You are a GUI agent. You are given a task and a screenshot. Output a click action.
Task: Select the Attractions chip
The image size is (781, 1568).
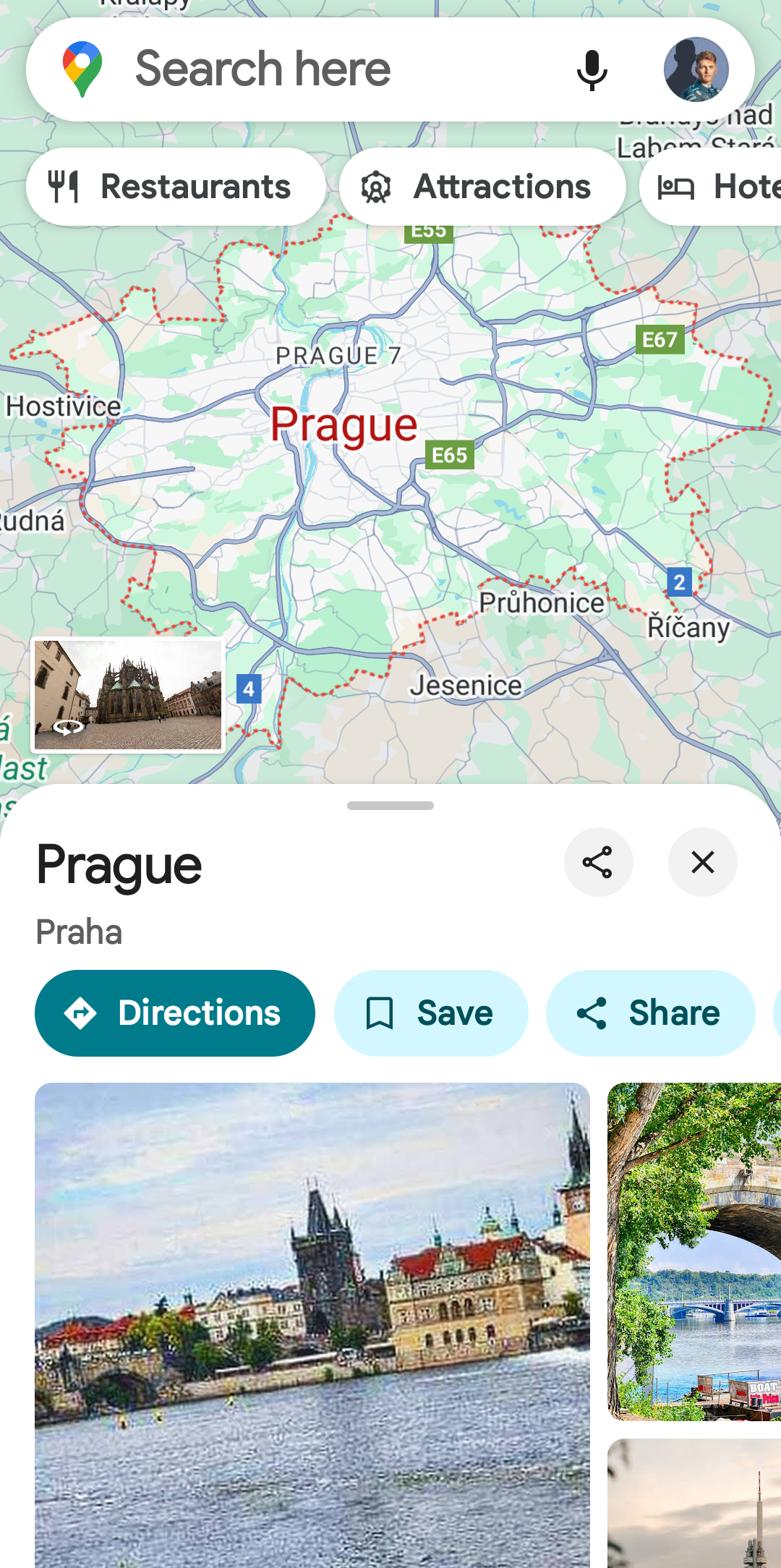pos(482,187)
